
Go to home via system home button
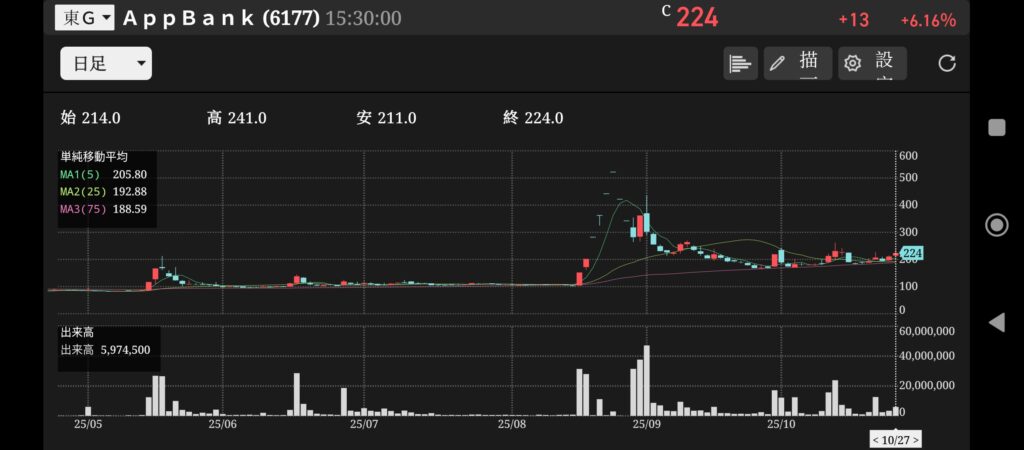pos(996,224)
